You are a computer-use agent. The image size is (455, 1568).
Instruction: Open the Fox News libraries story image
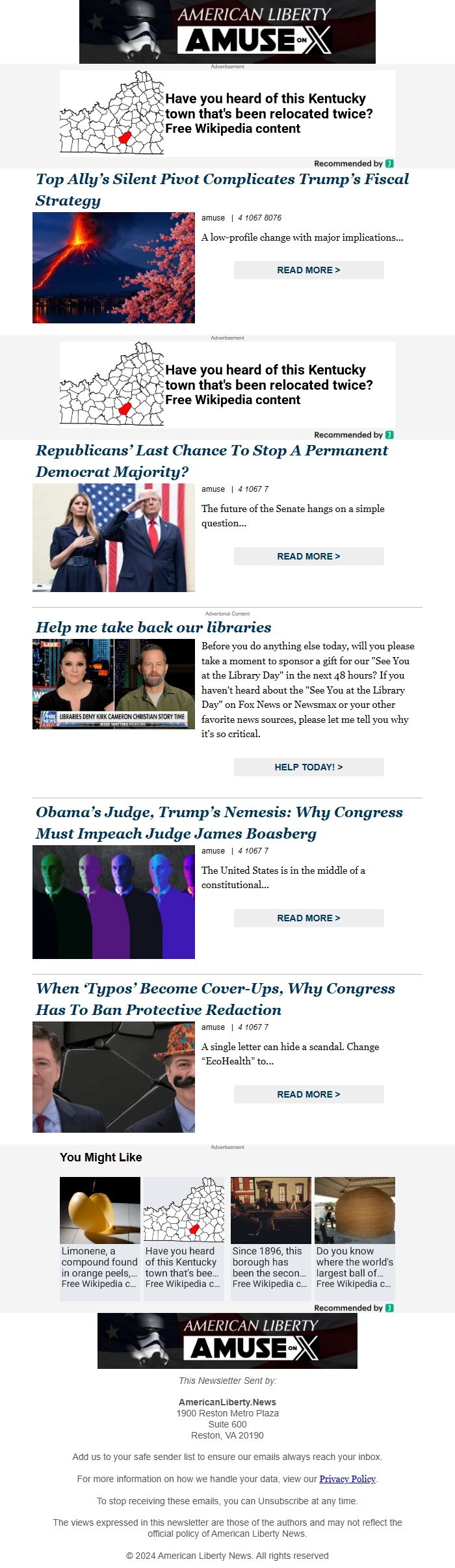click(x=114, y=684)
